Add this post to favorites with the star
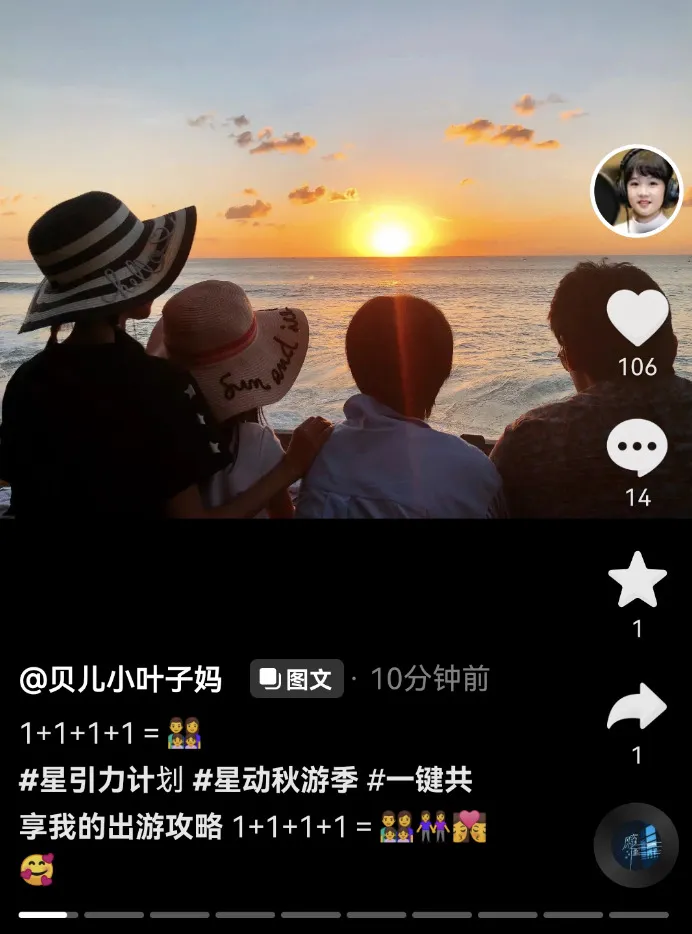Image resolution: width=692 pixels, height=934 pixels. click(x=637, y=580)
